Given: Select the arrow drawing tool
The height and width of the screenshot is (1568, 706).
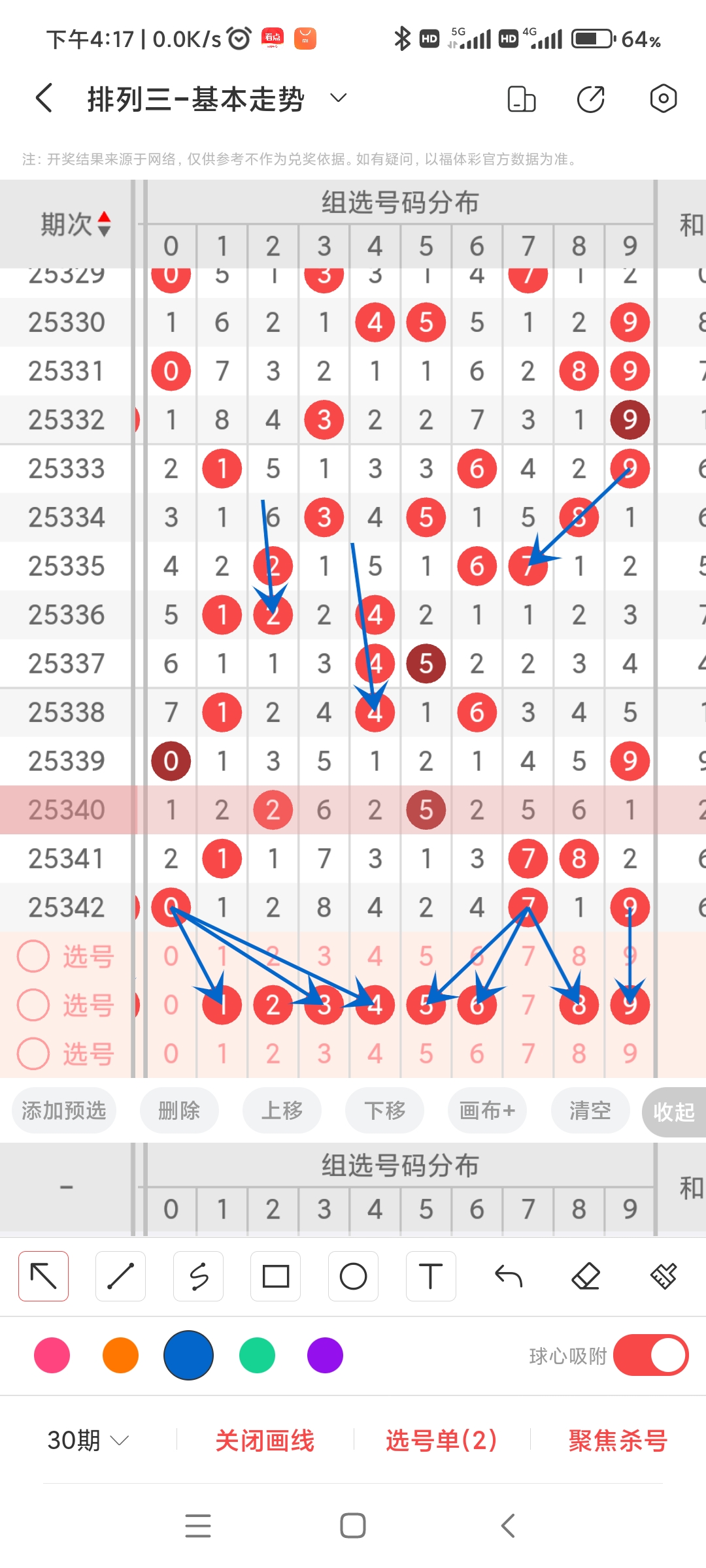Looking at the screenshot, I should [x=43, y=1275].
